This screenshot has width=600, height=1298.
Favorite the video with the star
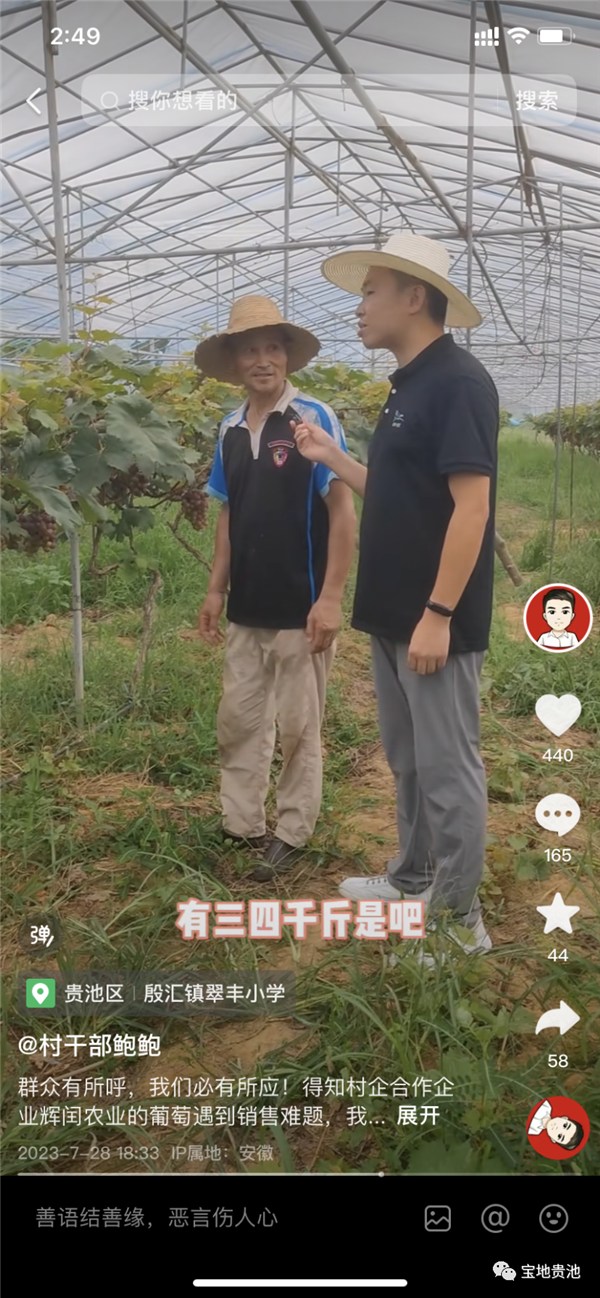[x=557, y=914]
